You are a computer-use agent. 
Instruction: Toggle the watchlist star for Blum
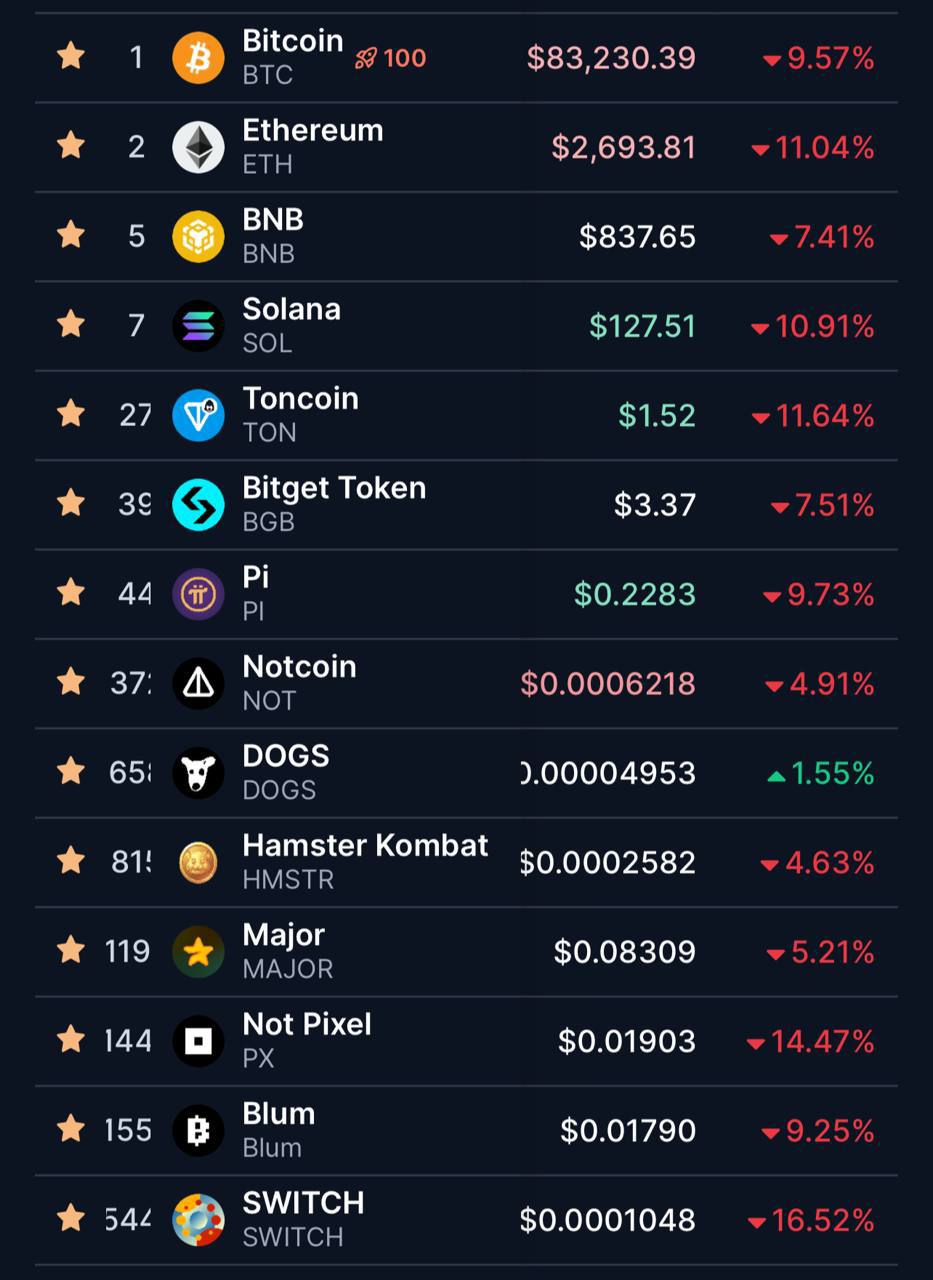tap(71, 1129)
